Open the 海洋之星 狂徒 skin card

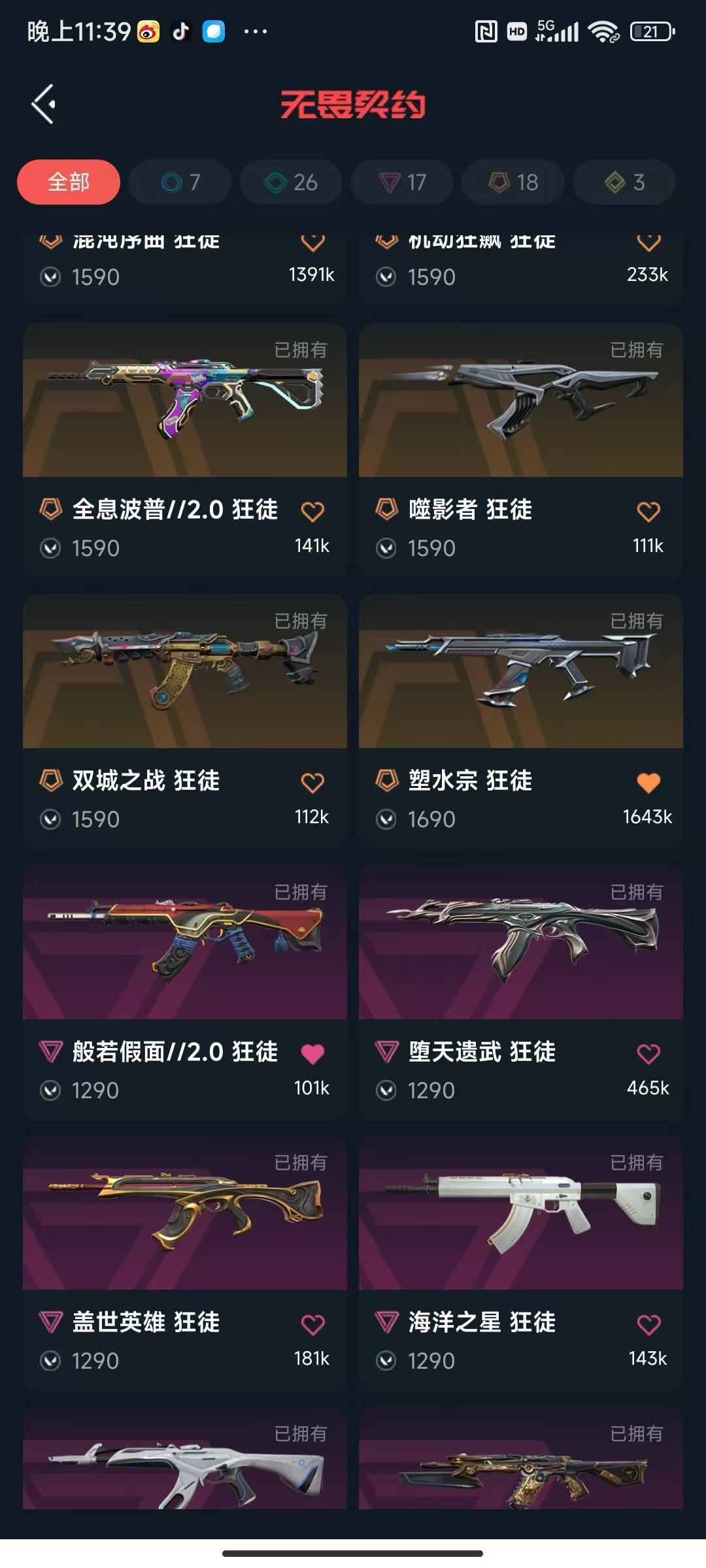(520, 1213)
